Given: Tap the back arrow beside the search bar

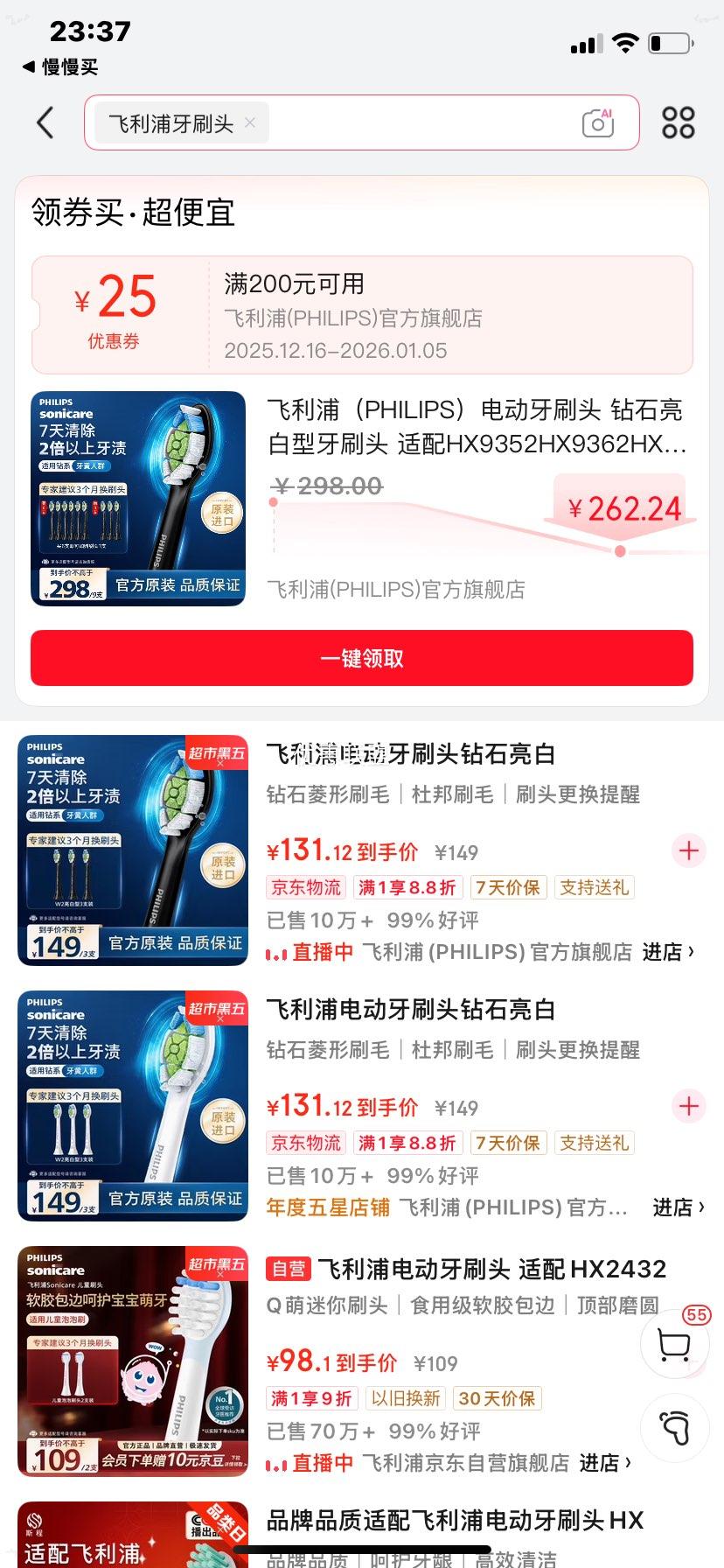Looking at the screenshot, I should (x=45, y=123).
